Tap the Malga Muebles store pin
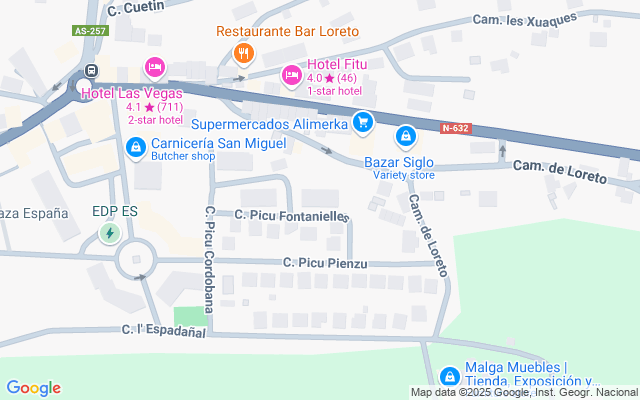Screen dimensions: 640x400 [450, 376]
